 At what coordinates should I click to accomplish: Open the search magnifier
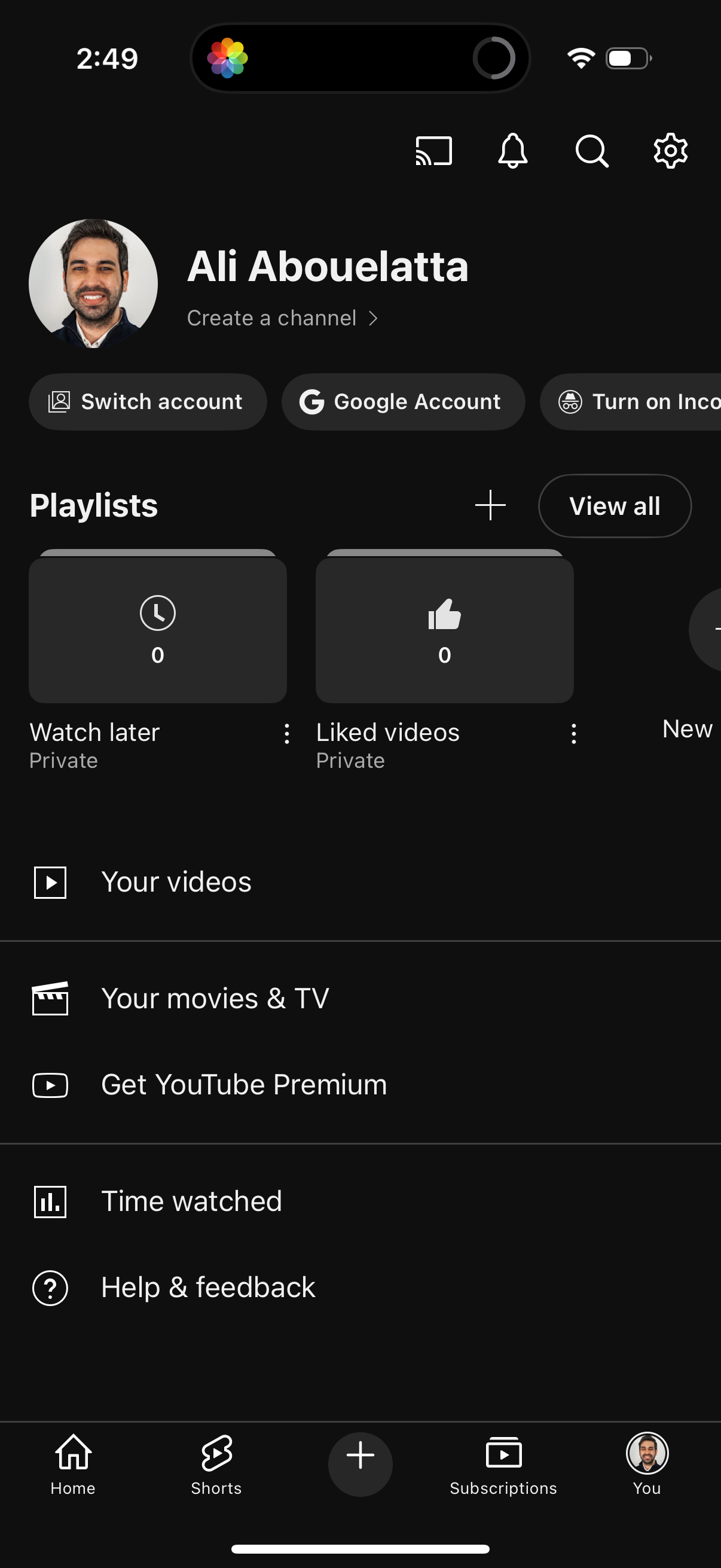591,151
